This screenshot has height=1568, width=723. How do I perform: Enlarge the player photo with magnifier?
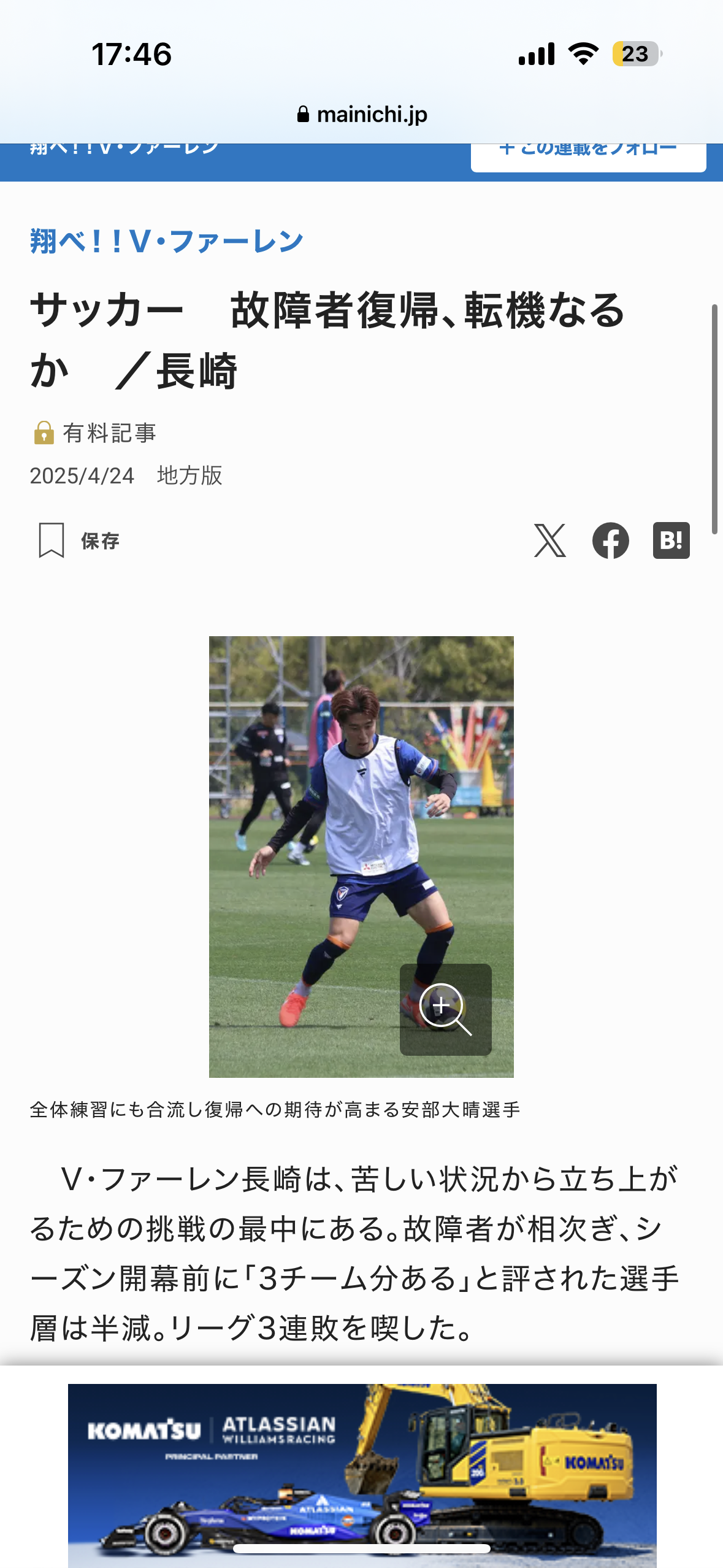pyautogui.click(x=445, y=1009)
